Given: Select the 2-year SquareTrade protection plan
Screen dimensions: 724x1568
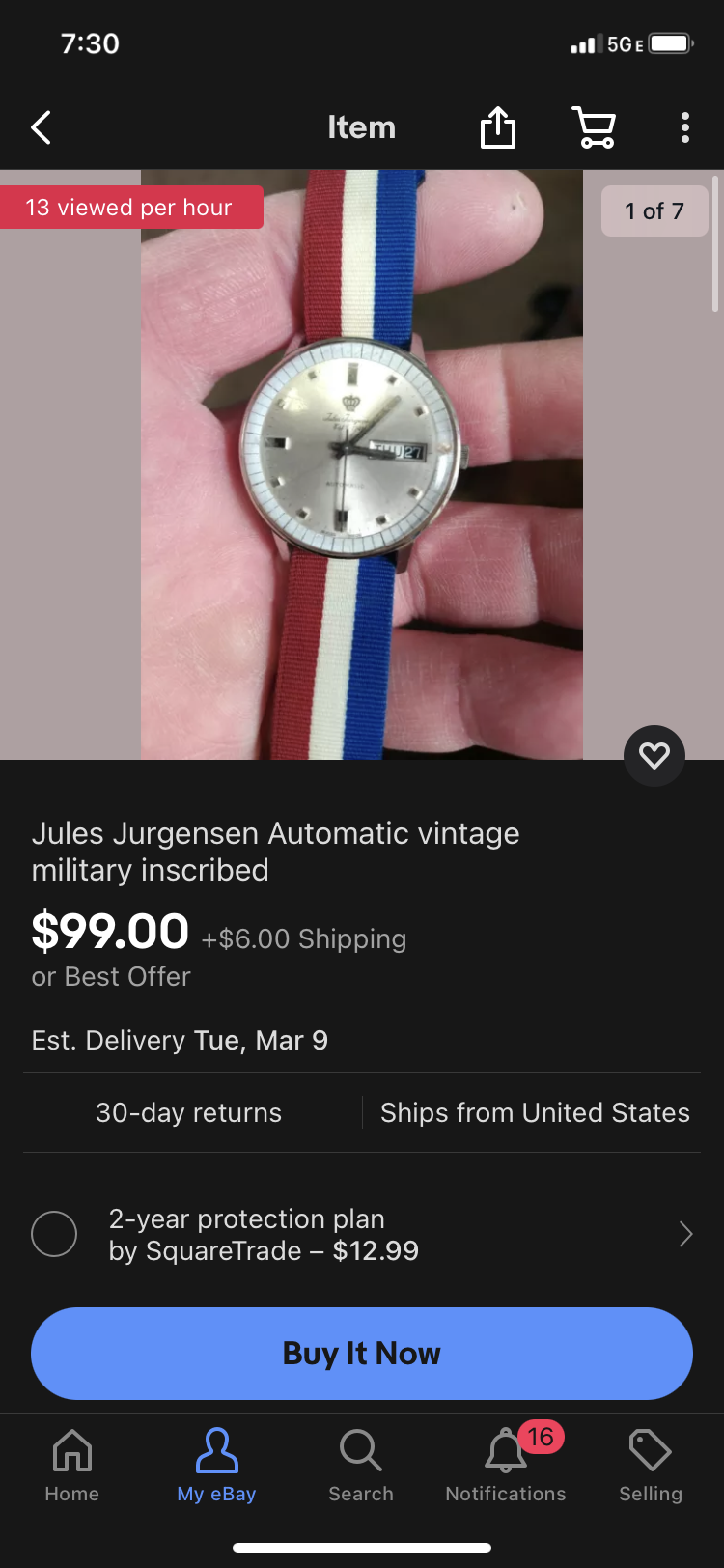Looking at the screenshot, I should tap(54, 1234).
